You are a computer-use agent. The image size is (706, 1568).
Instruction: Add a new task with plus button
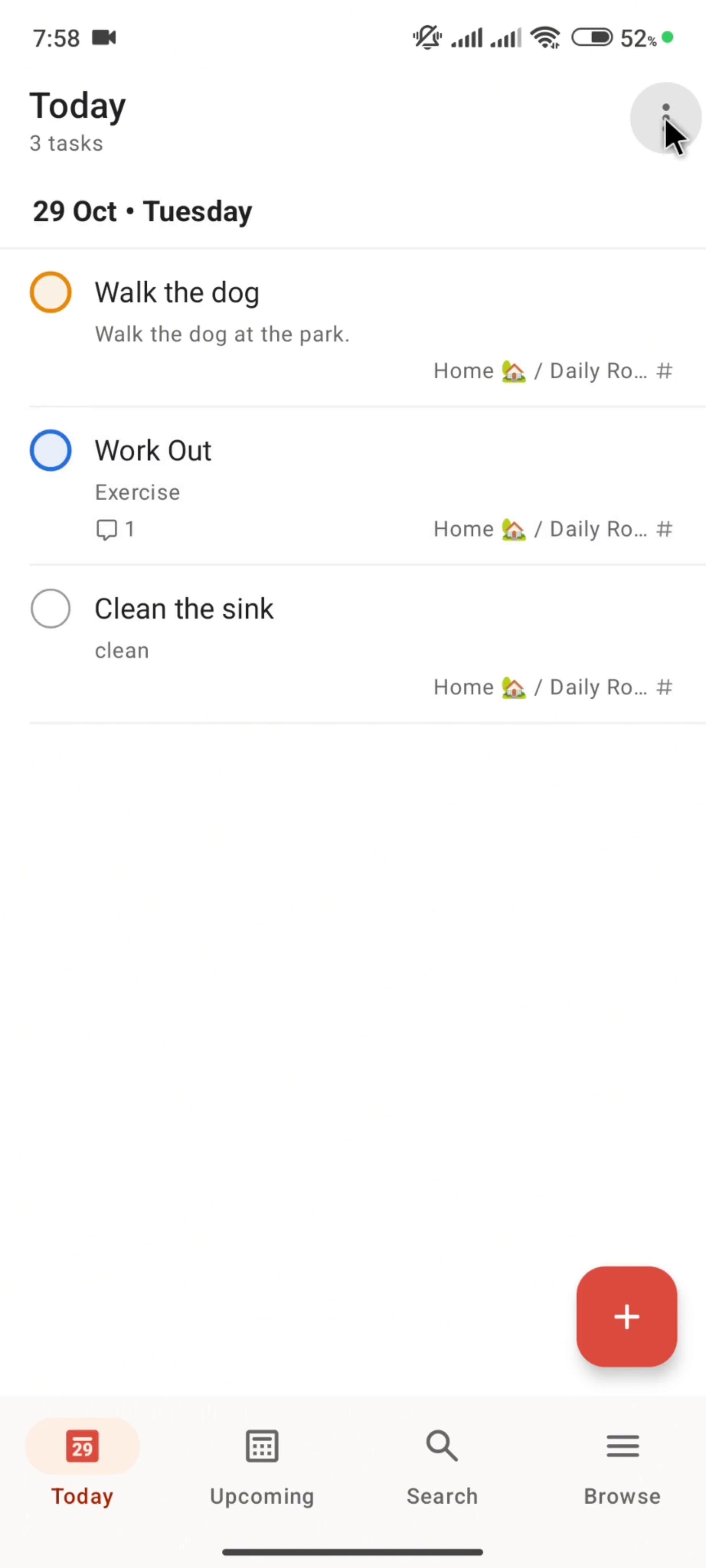click(x=626, y=1316)
